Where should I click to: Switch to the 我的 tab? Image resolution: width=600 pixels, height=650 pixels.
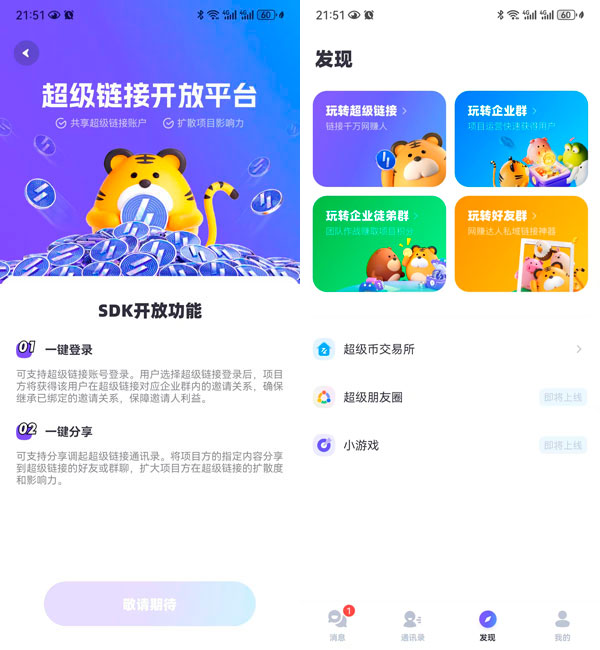[562, 625]
